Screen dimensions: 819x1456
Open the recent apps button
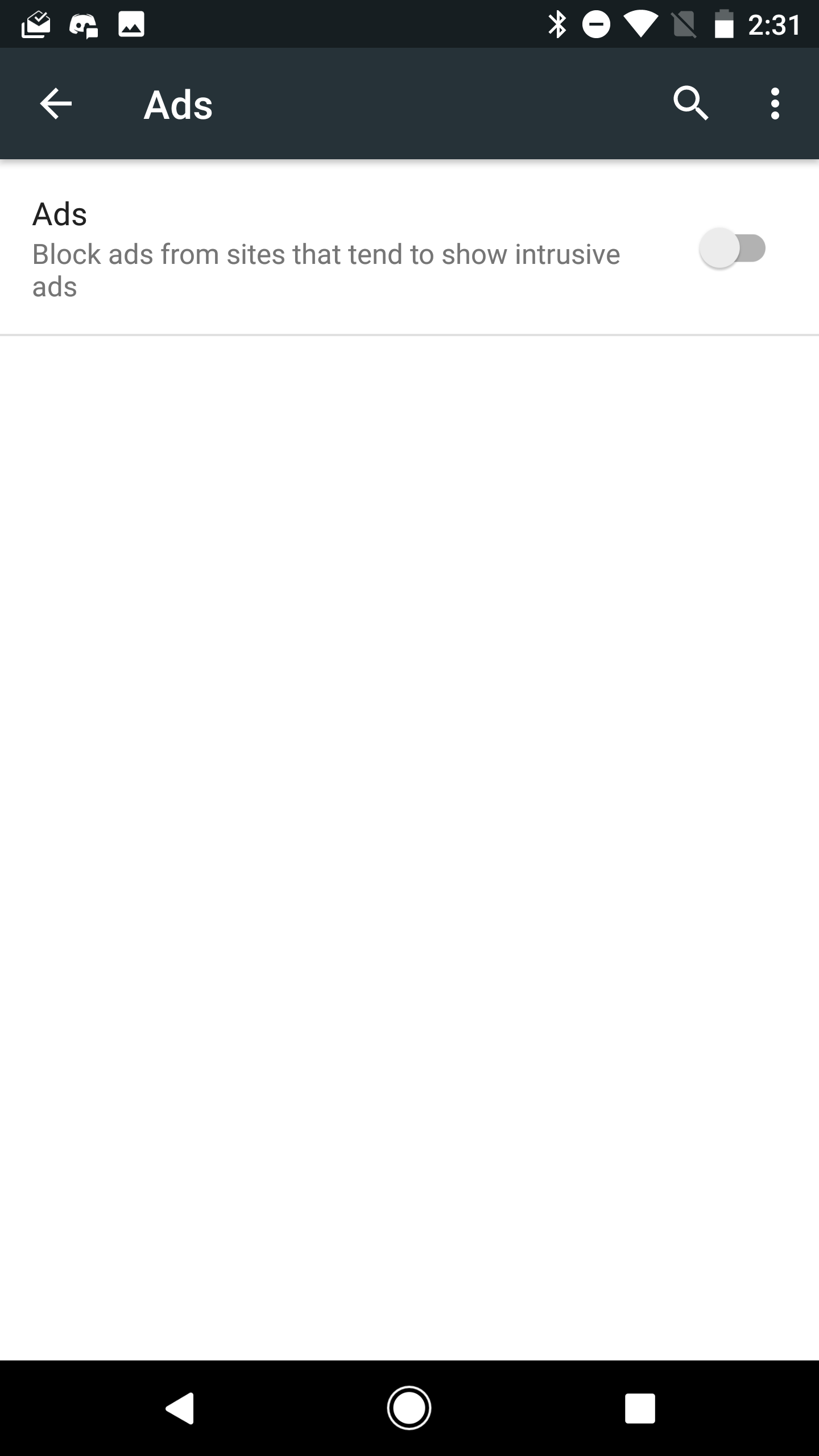coord(640,1408)
